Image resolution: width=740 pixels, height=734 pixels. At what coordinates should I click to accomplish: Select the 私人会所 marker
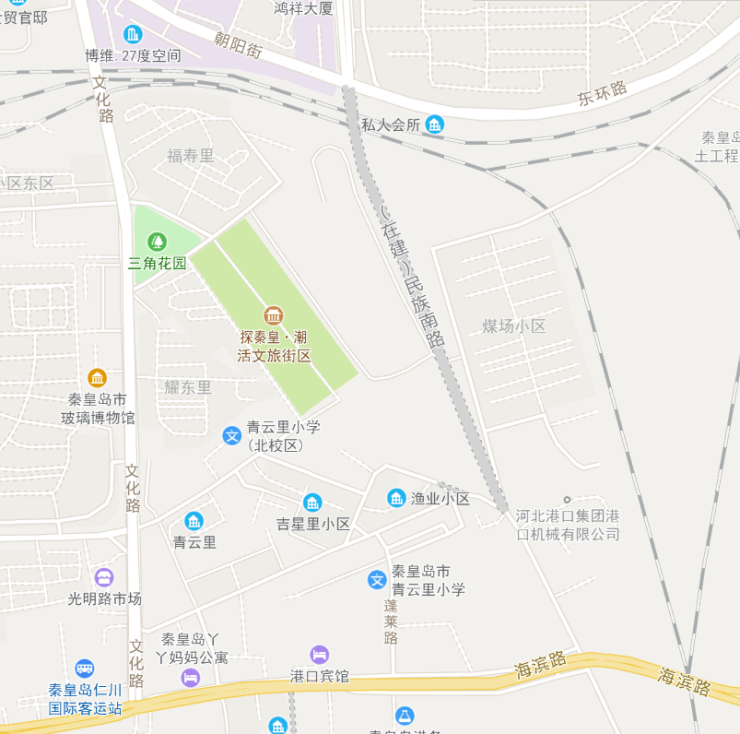[433, 125]
